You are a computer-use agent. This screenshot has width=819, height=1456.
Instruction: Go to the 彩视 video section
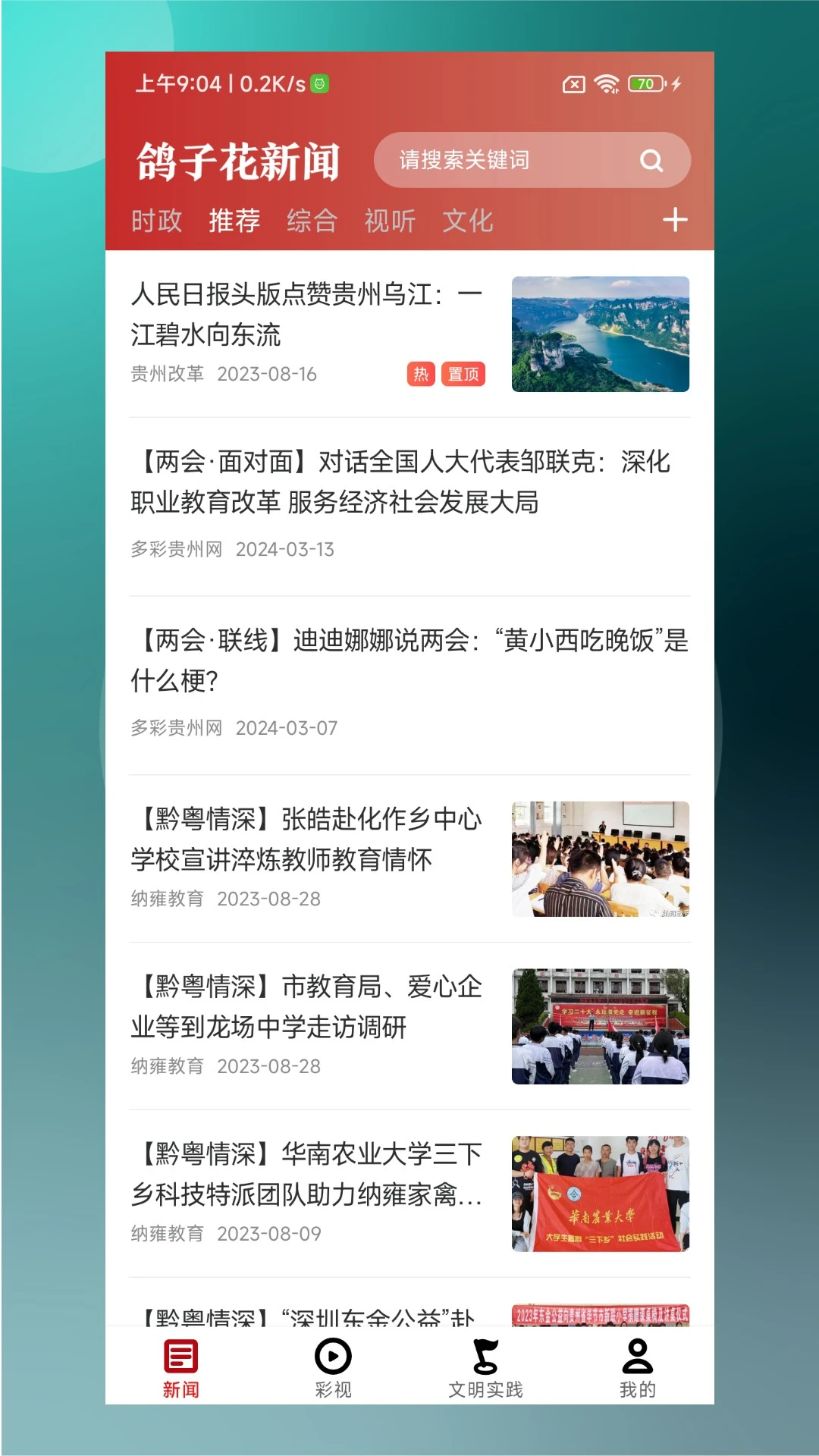[x=333, y=1368]
